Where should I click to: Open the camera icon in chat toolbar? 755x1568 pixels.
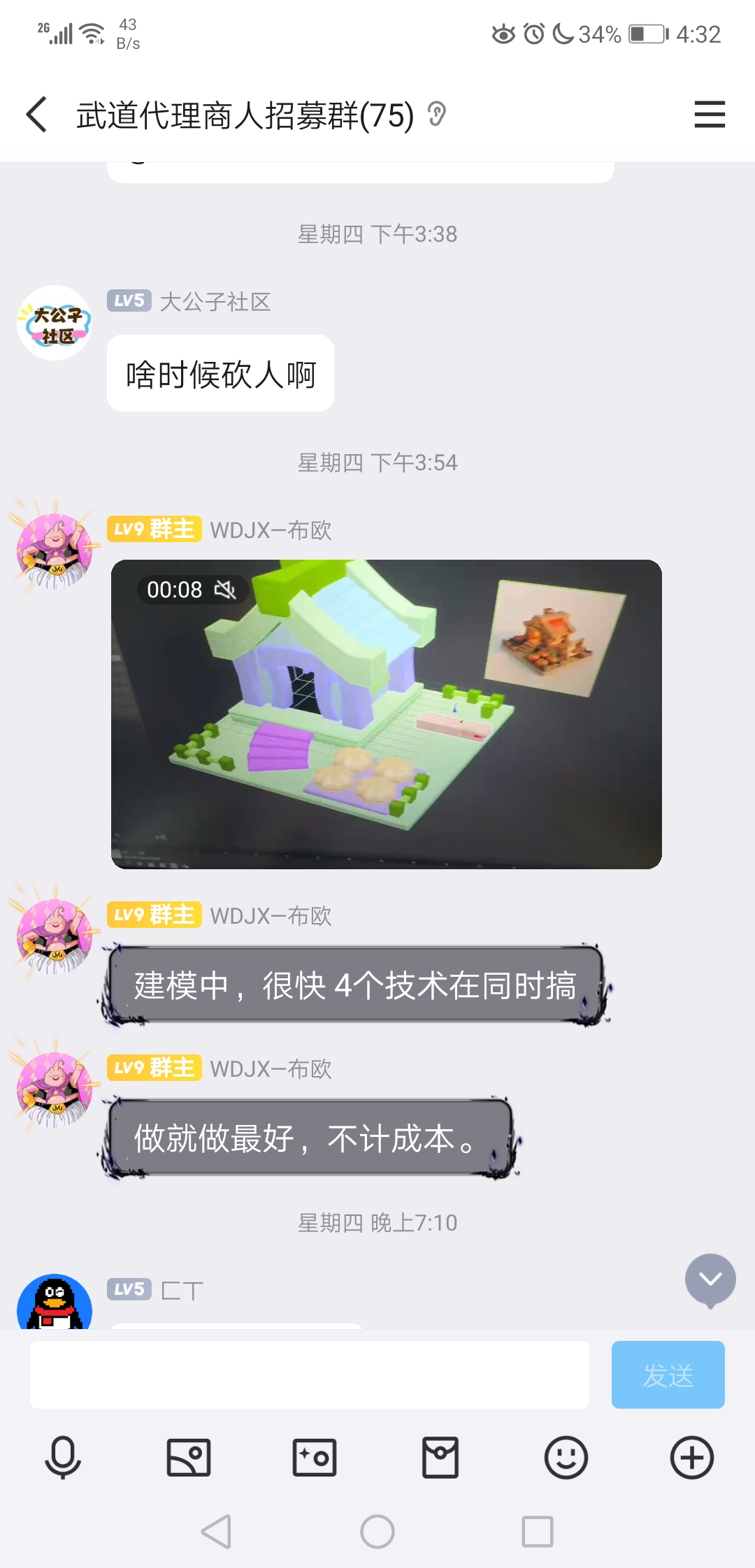(x=315, y=1458)
